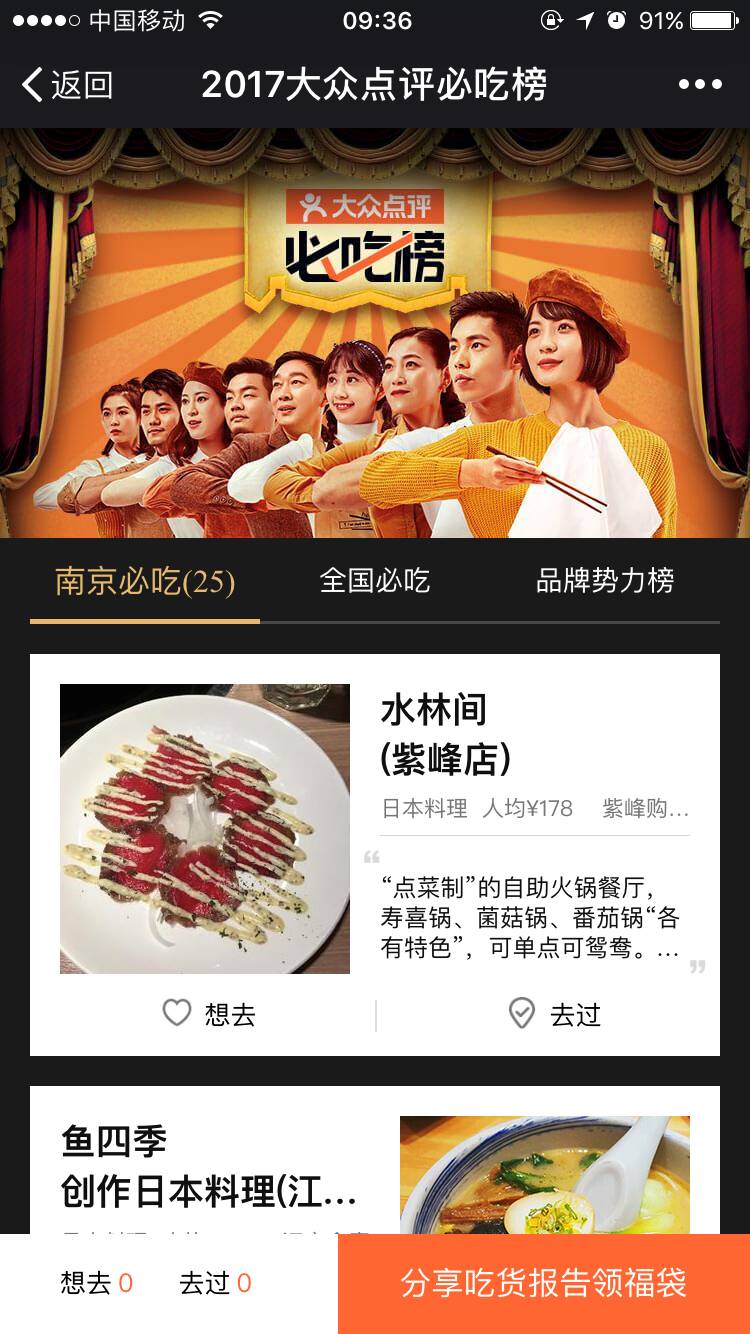Select the 南京必吃(25) tab
The height and width of the screenshot is (1334, 750).
click(x=146, y=581)
